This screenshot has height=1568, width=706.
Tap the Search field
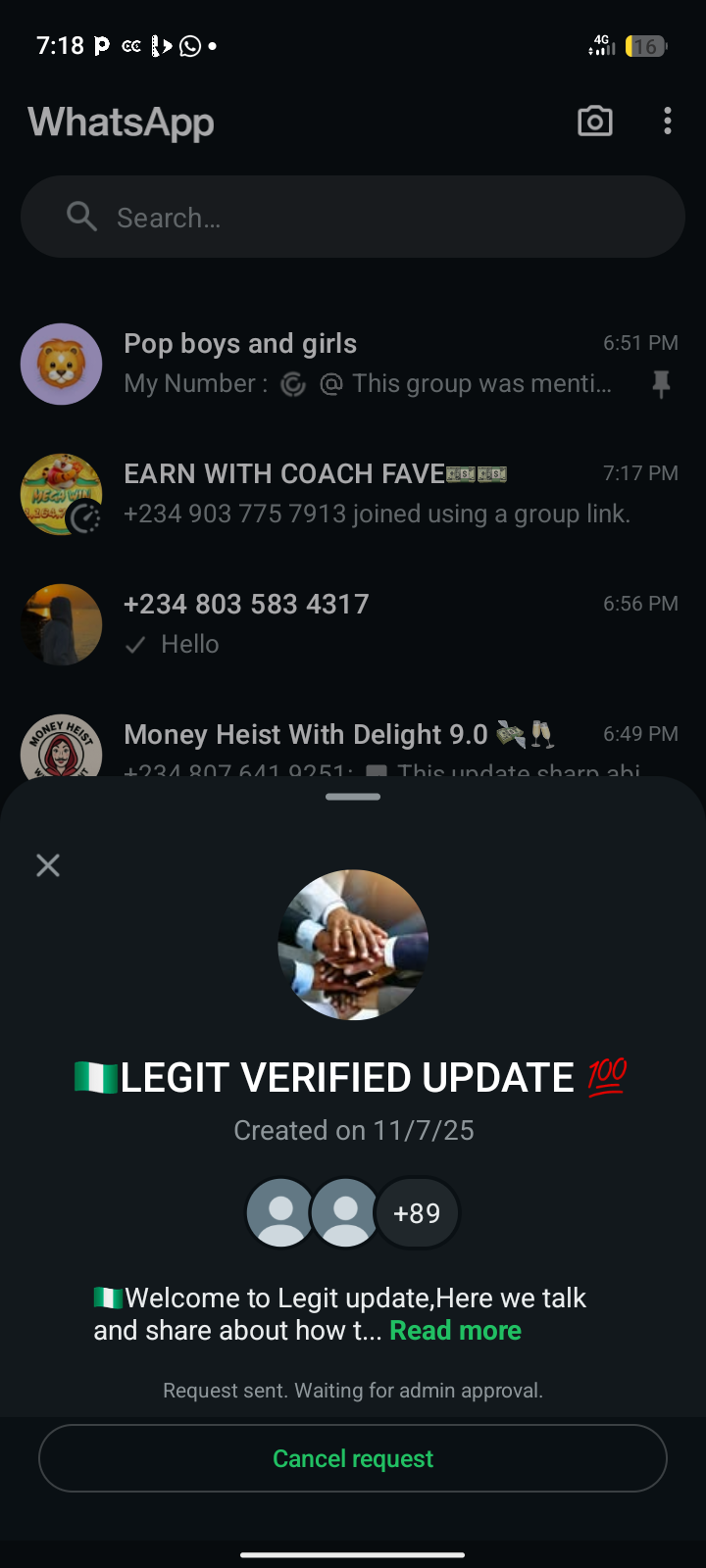point(353,218)
